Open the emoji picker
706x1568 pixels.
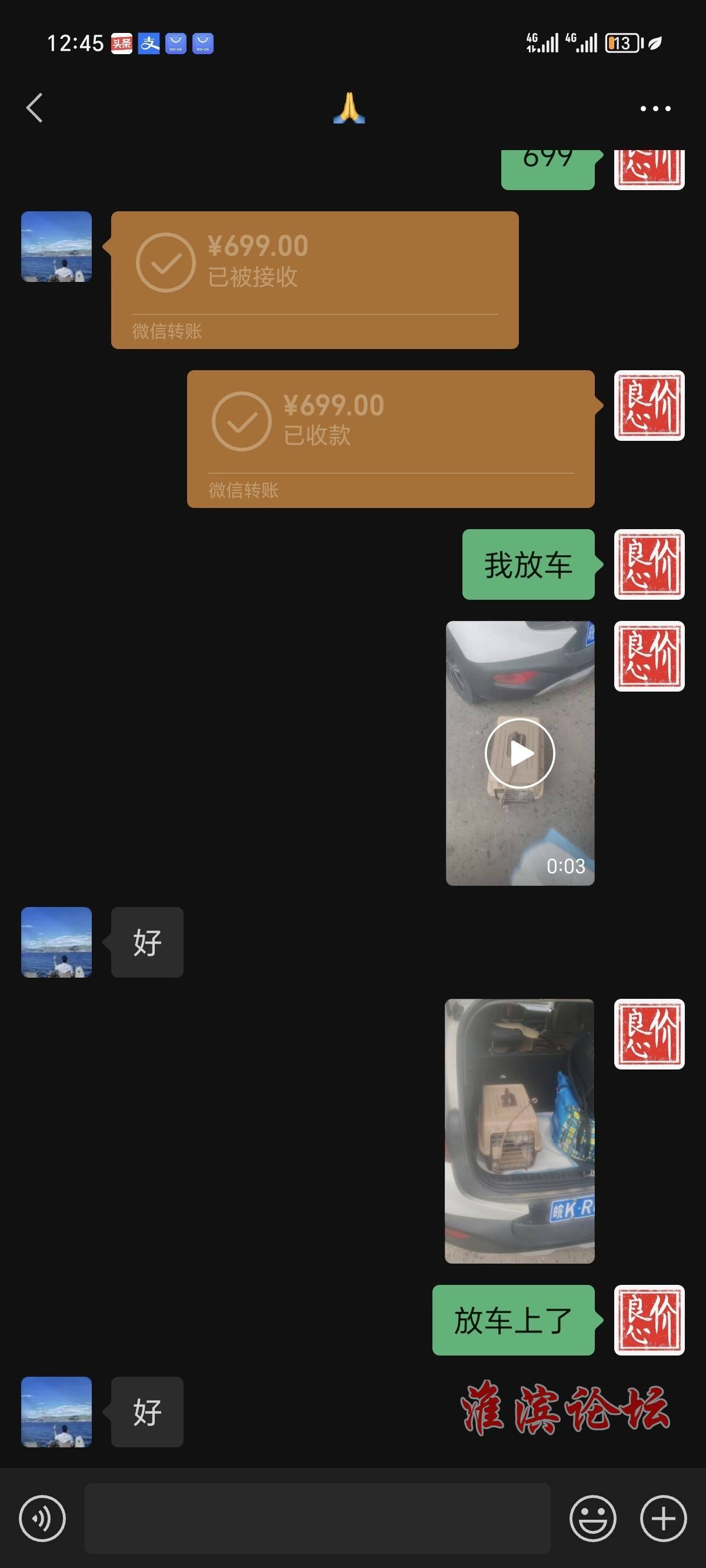(x=592, y=1518)
